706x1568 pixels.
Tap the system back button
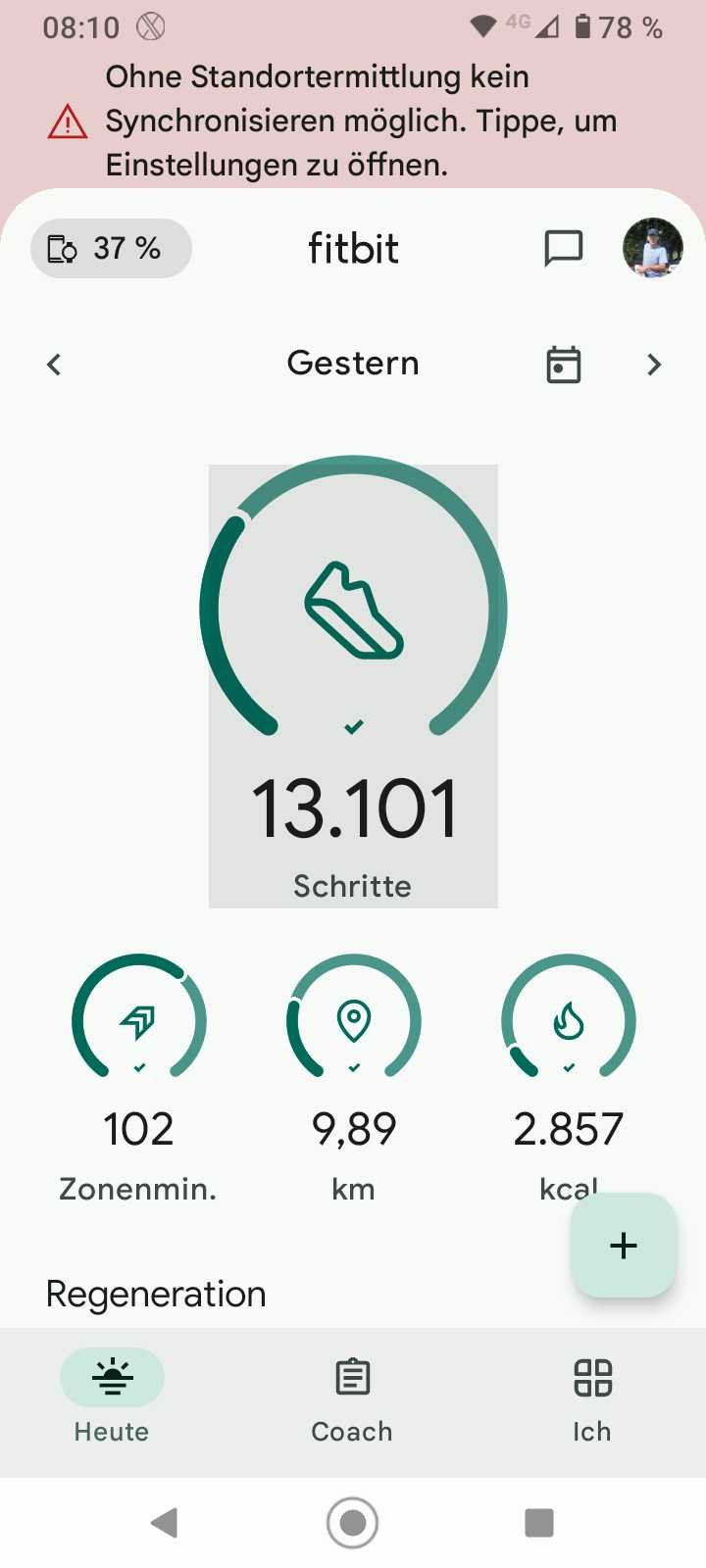pos(165,1522)
